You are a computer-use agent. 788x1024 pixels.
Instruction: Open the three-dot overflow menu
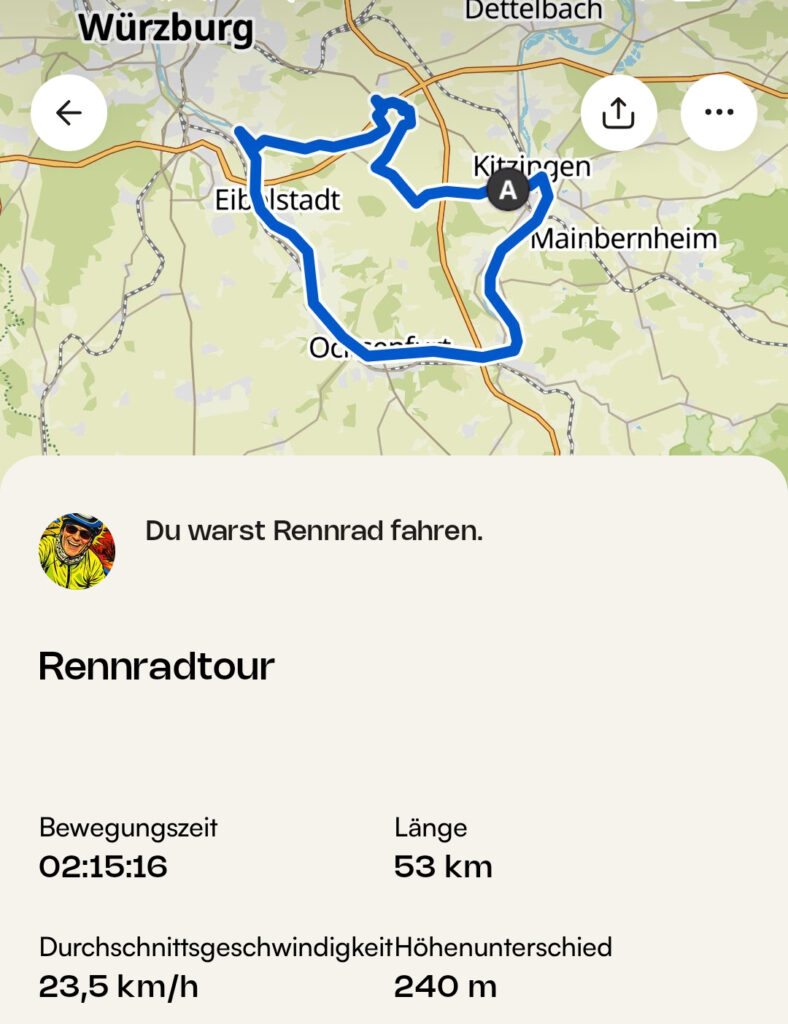tap(718, 113)
